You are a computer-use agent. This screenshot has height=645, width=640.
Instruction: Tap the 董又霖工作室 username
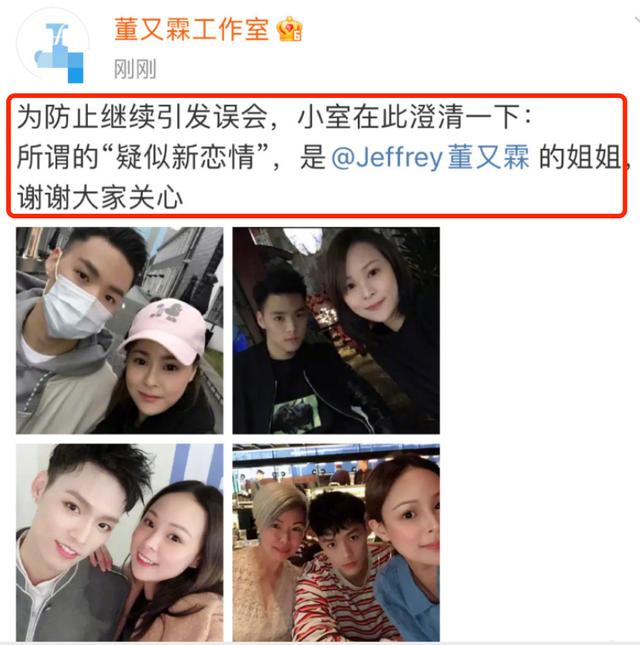190,29
